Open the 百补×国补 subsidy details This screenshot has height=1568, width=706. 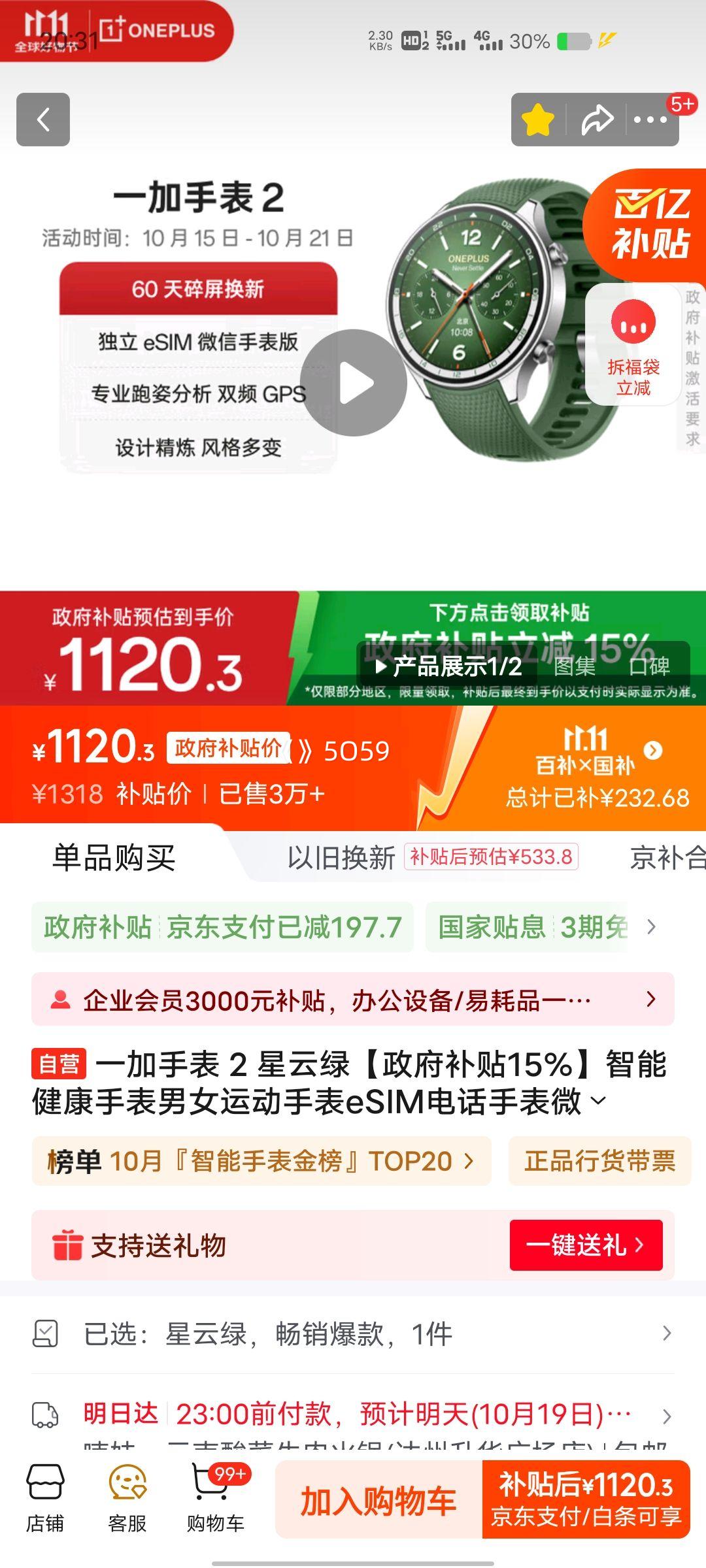pos(596,764)
